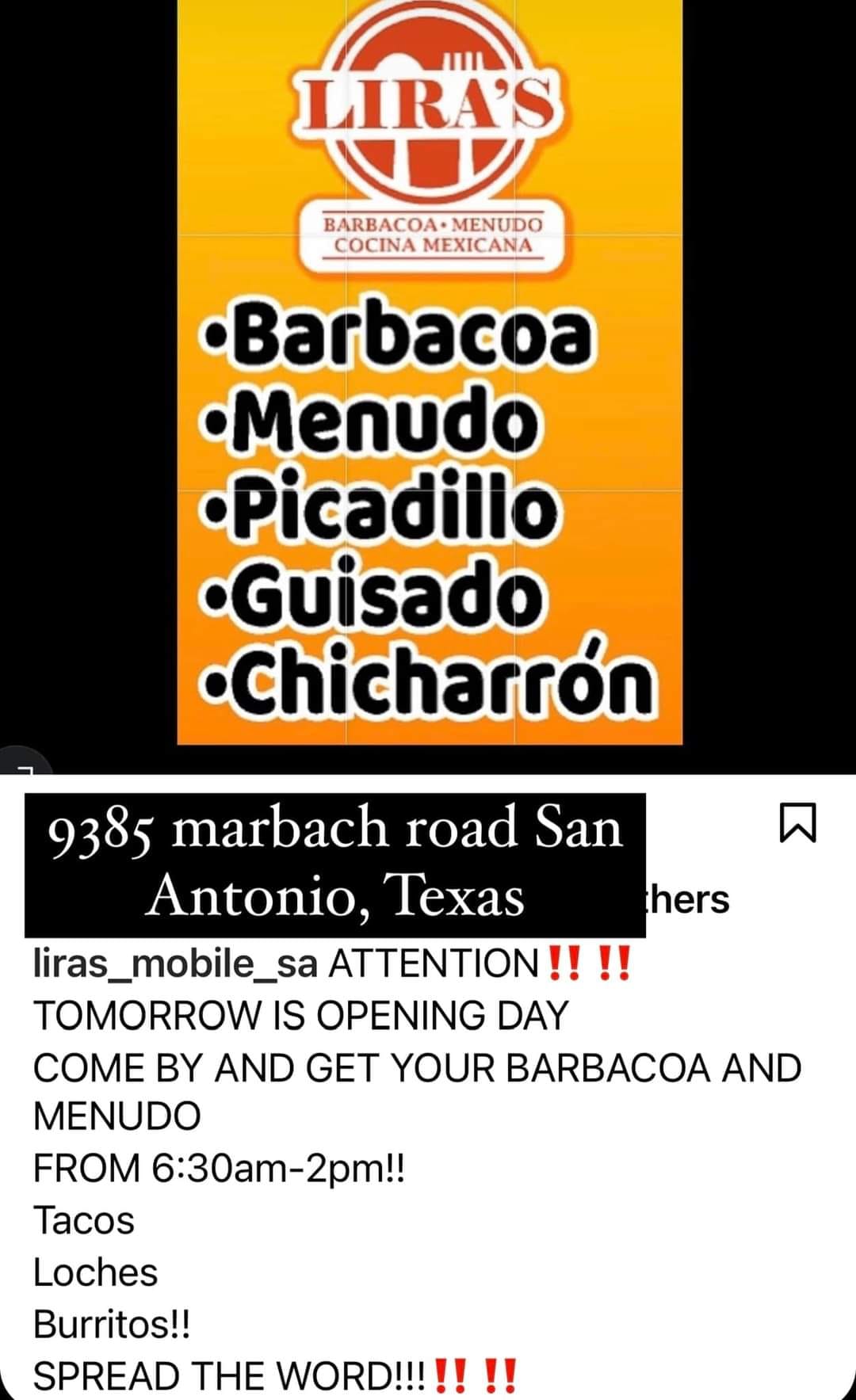Open the liras_mobile_sa profile from the caption
The width and height of the screenshot is (856, 1400).
click(x=175, y=964)
